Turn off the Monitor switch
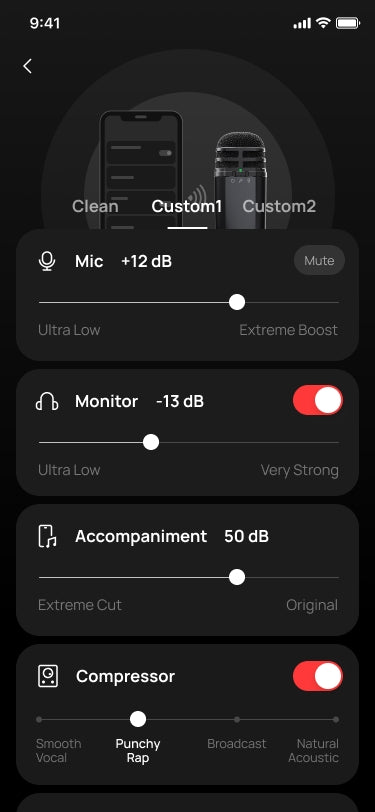Screen dimensions: 375x812 click(x=318, y=400)
